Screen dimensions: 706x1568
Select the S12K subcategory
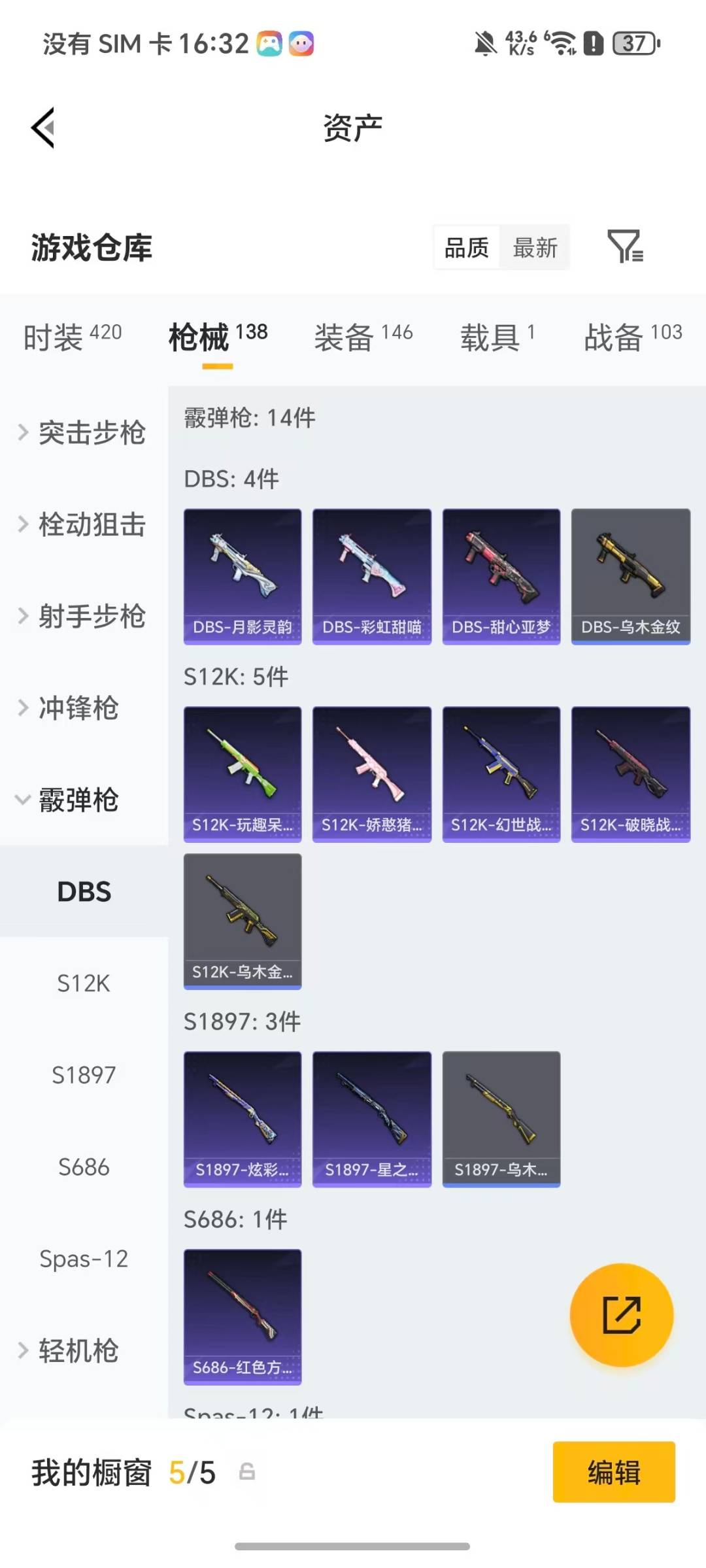click(84, 984)
